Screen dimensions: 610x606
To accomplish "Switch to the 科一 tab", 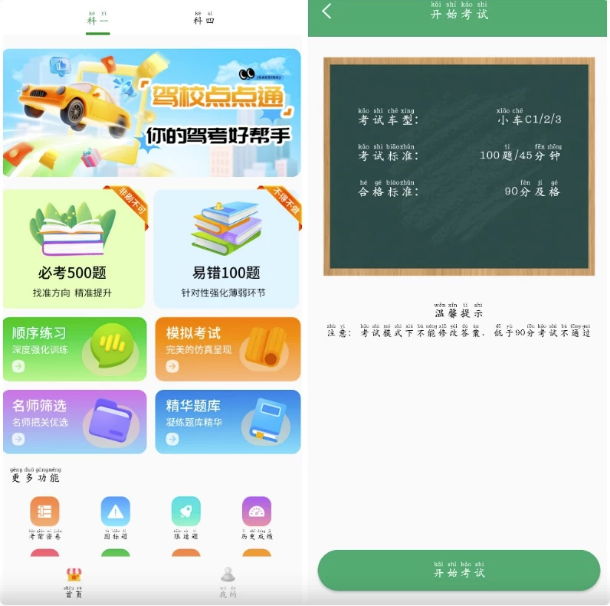I will 97,18.
